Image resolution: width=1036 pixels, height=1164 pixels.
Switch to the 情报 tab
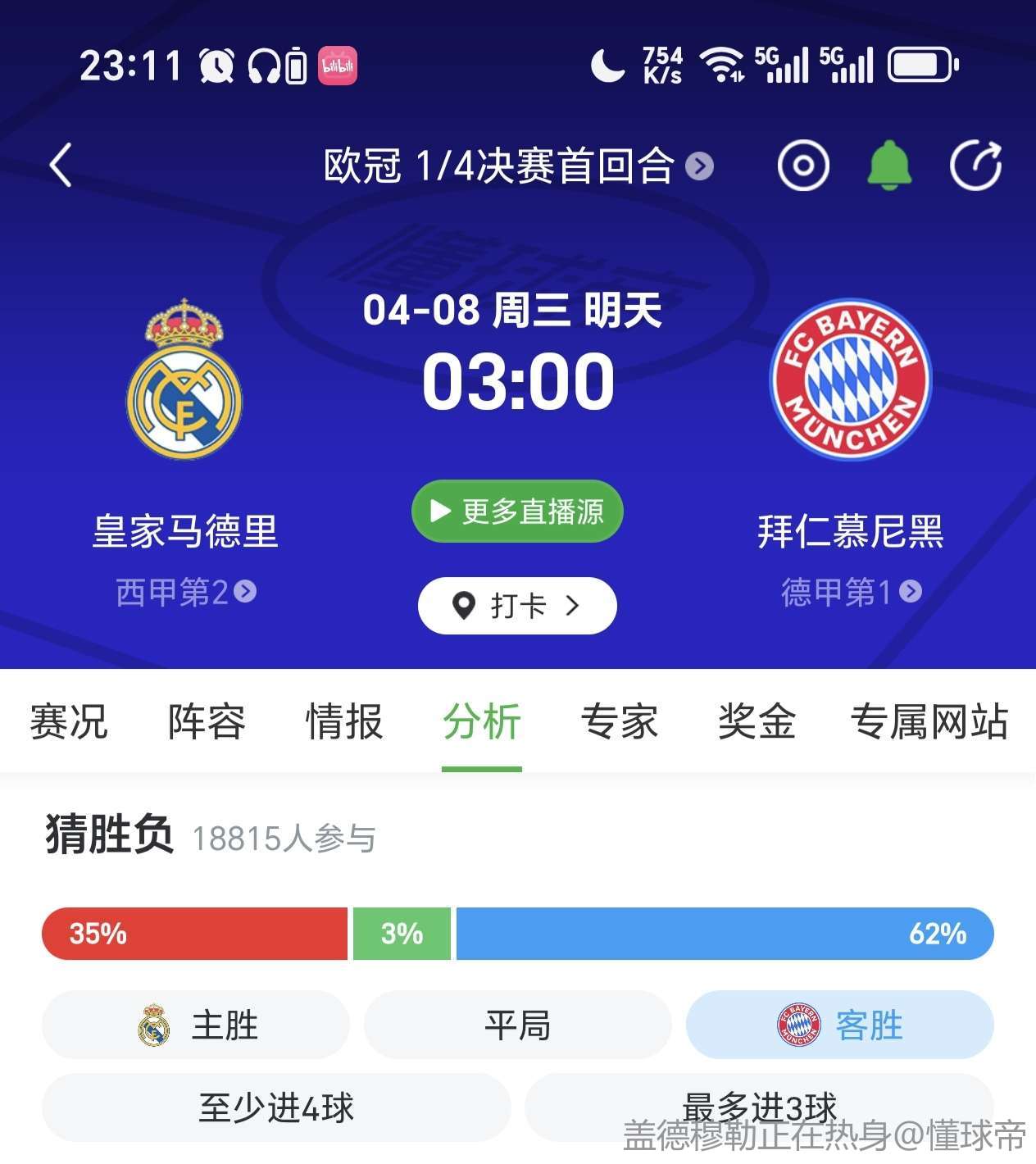coord(344,722)
